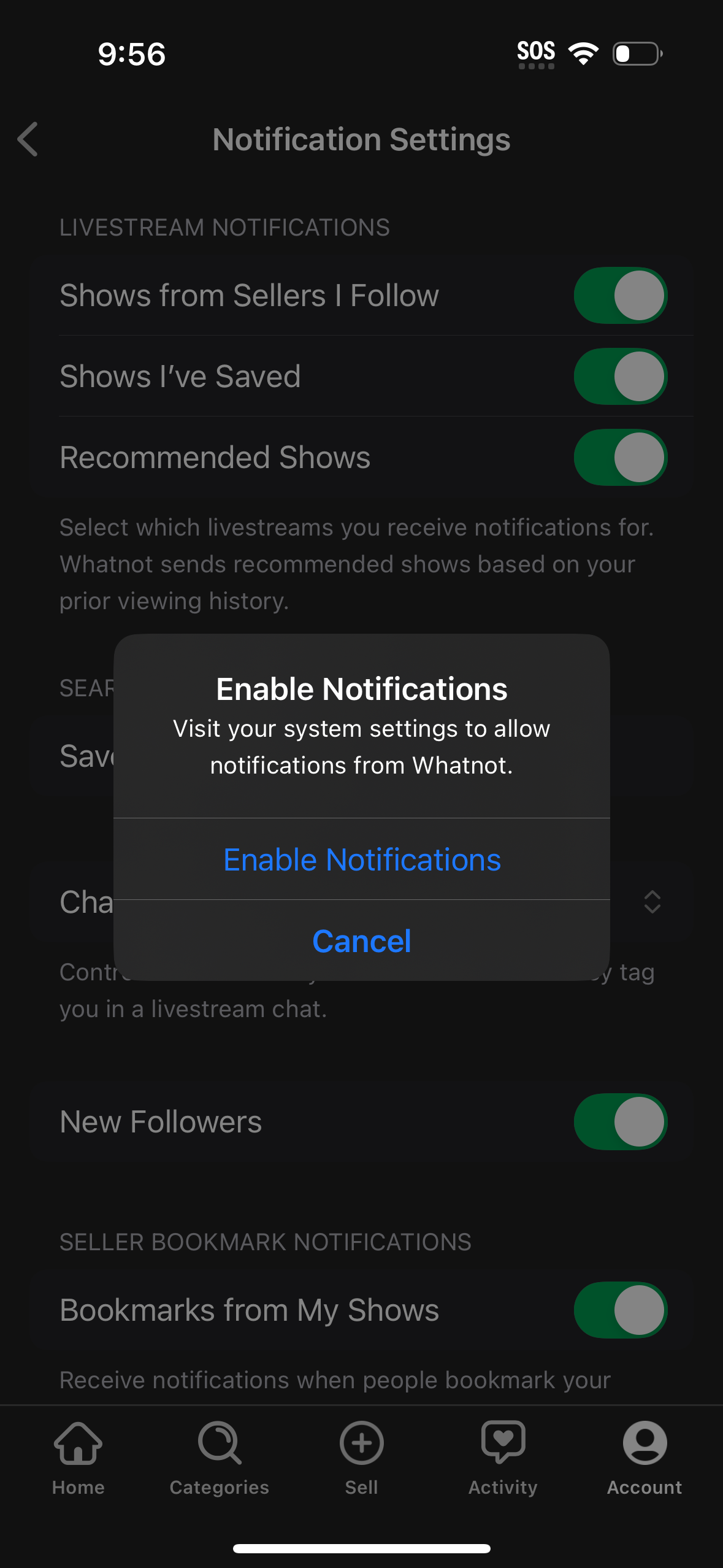Image resolution: width=723 pixels, height=1568 pixels.
Task: Tap Enable Notifications in the dialog
Action: point(361,859)
